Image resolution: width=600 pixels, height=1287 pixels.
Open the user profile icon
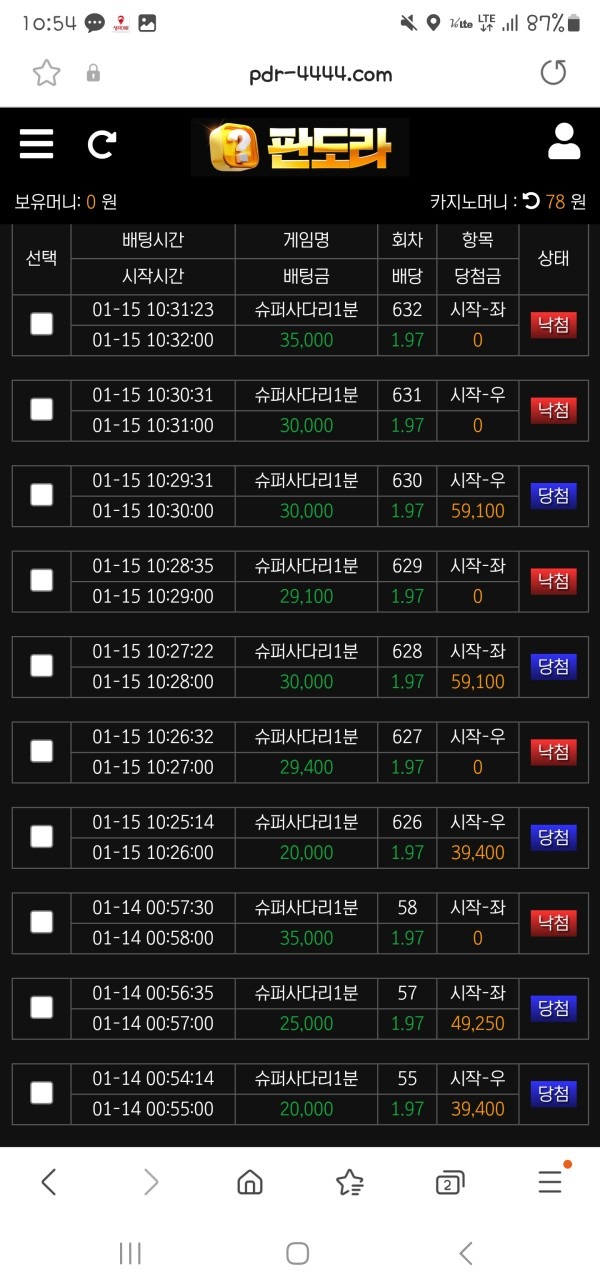564,142
